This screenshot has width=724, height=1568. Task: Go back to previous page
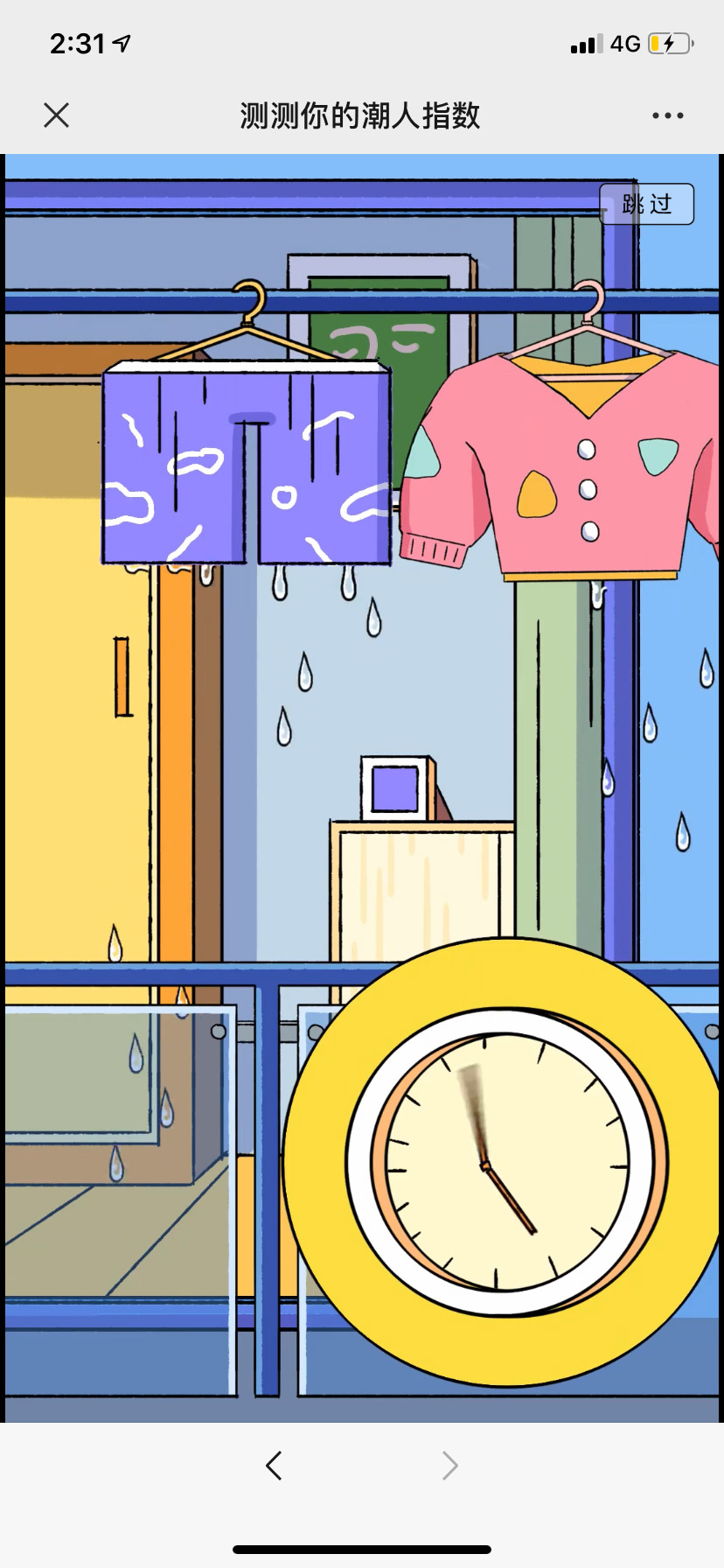click(x=274, y=1465)
